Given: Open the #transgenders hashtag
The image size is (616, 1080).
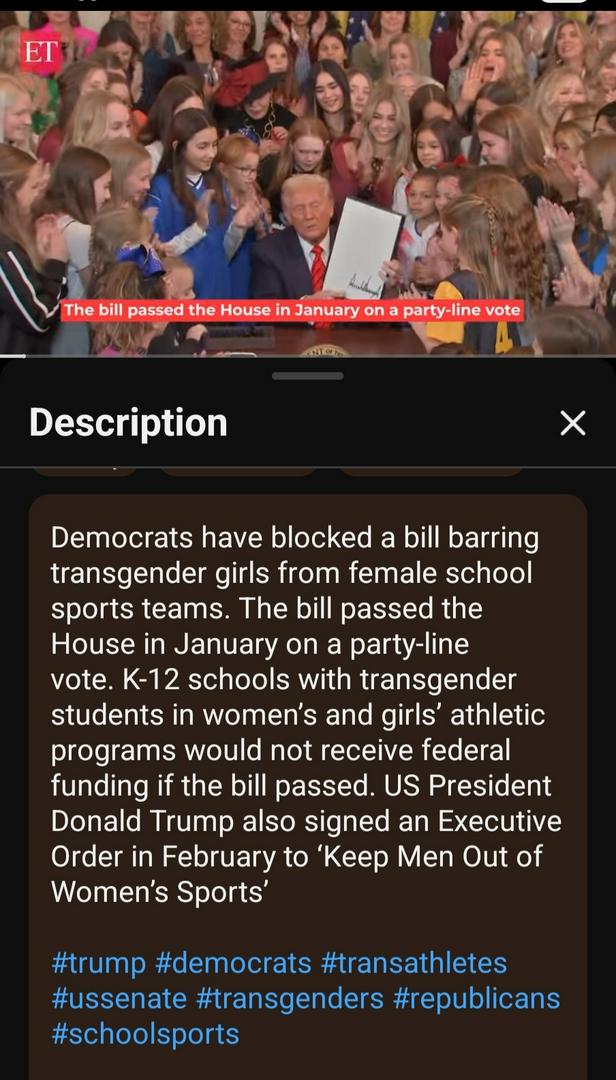Looking at the screenshot, I should pos(289,999).
